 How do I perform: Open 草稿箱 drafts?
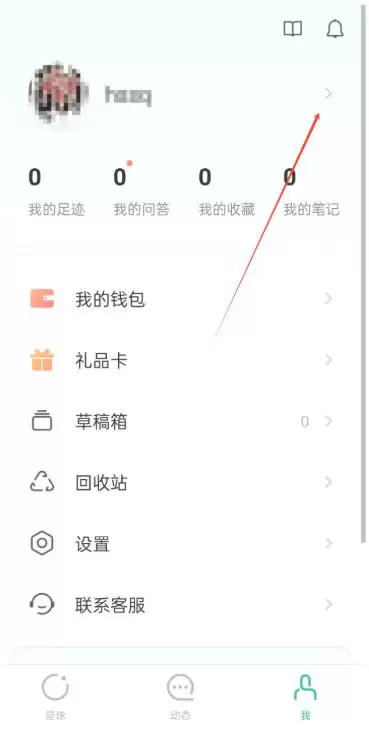181,421
